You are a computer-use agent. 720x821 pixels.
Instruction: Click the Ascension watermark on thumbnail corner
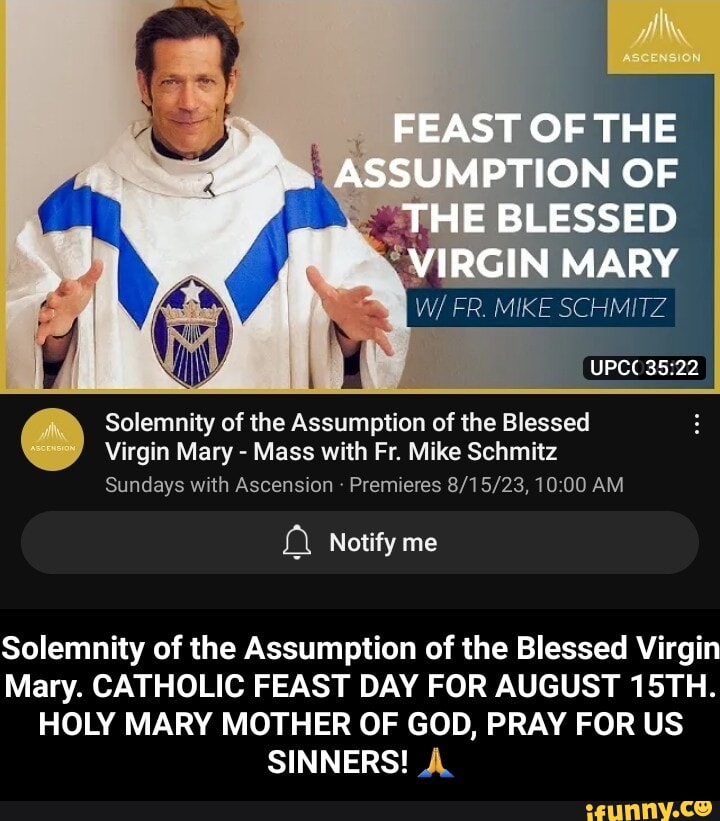663,40
